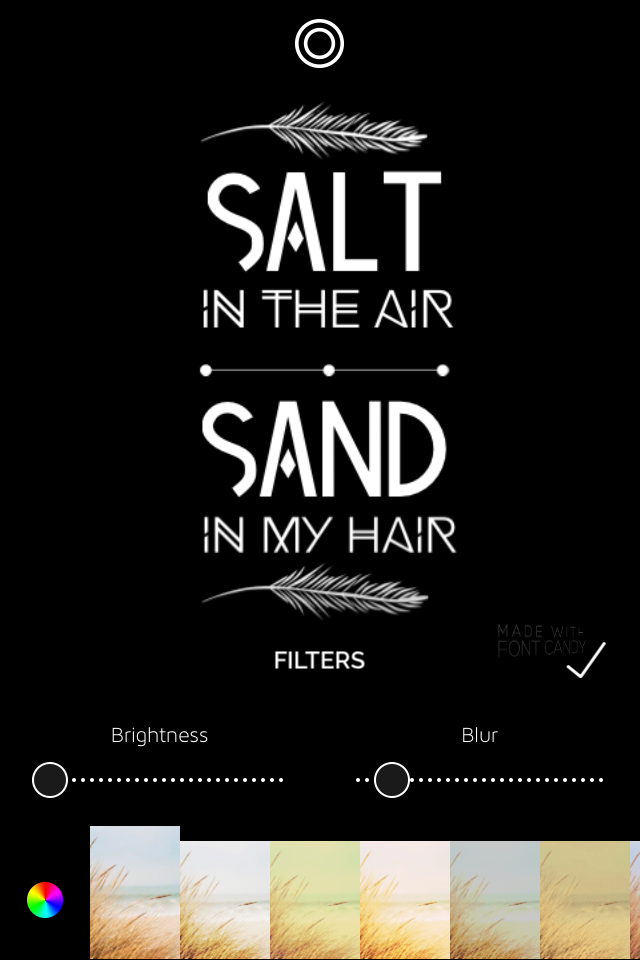Select the first beach filter thumbnail
The width and height of the screenshot is (640, 960).
click(135, 892)
